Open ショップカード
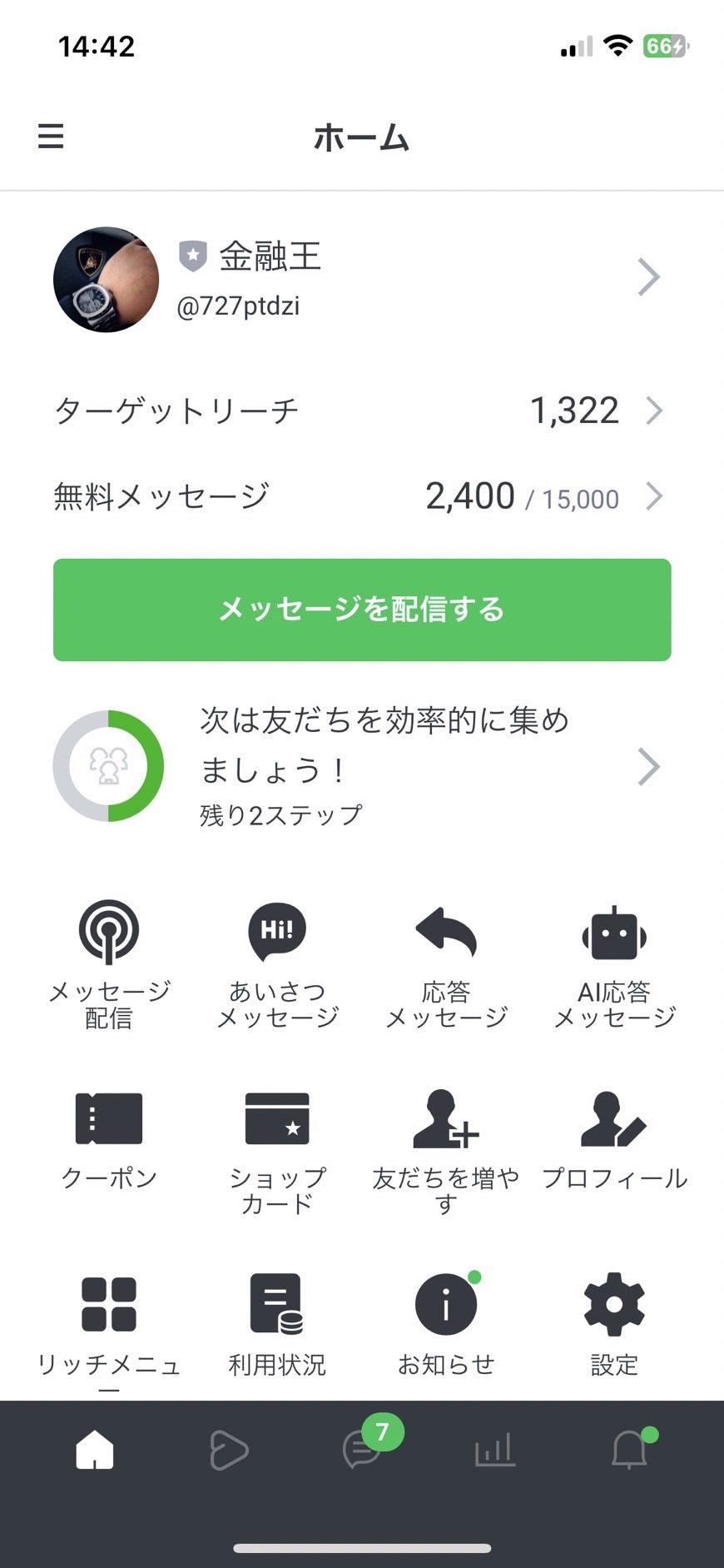The height and width of the screenshot is (1568, 724). coord(277,1151)
